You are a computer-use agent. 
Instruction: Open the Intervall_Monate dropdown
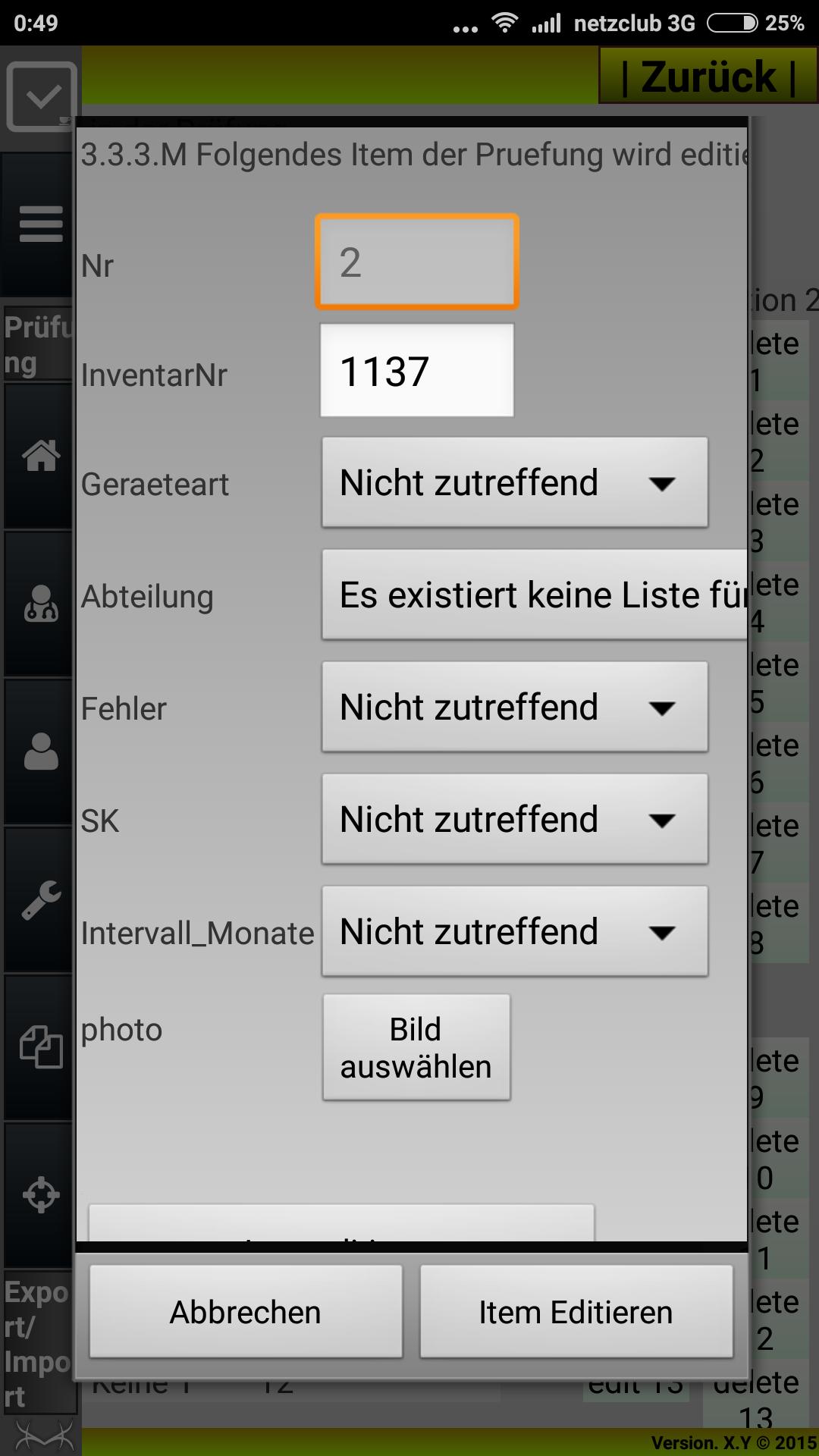coord(514,931)
